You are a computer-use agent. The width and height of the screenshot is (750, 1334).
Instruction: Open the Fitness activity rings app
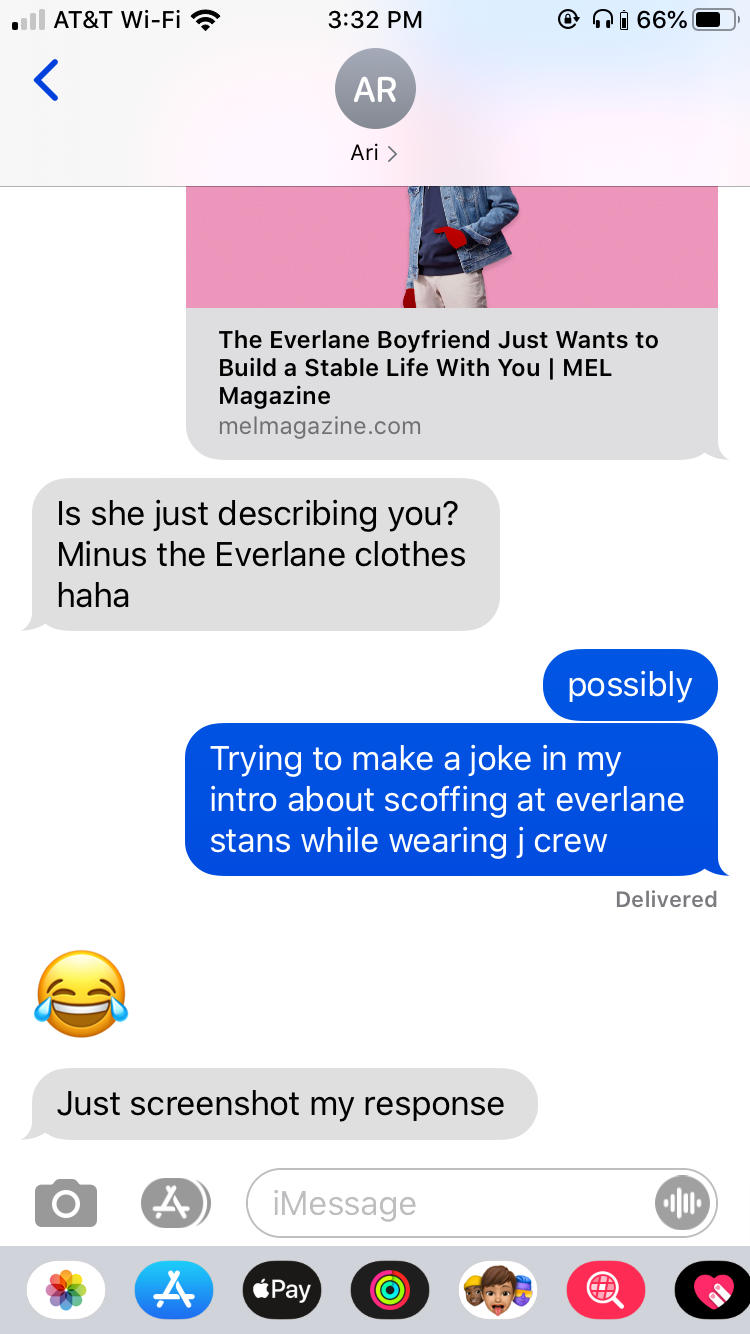[390, 1290]
